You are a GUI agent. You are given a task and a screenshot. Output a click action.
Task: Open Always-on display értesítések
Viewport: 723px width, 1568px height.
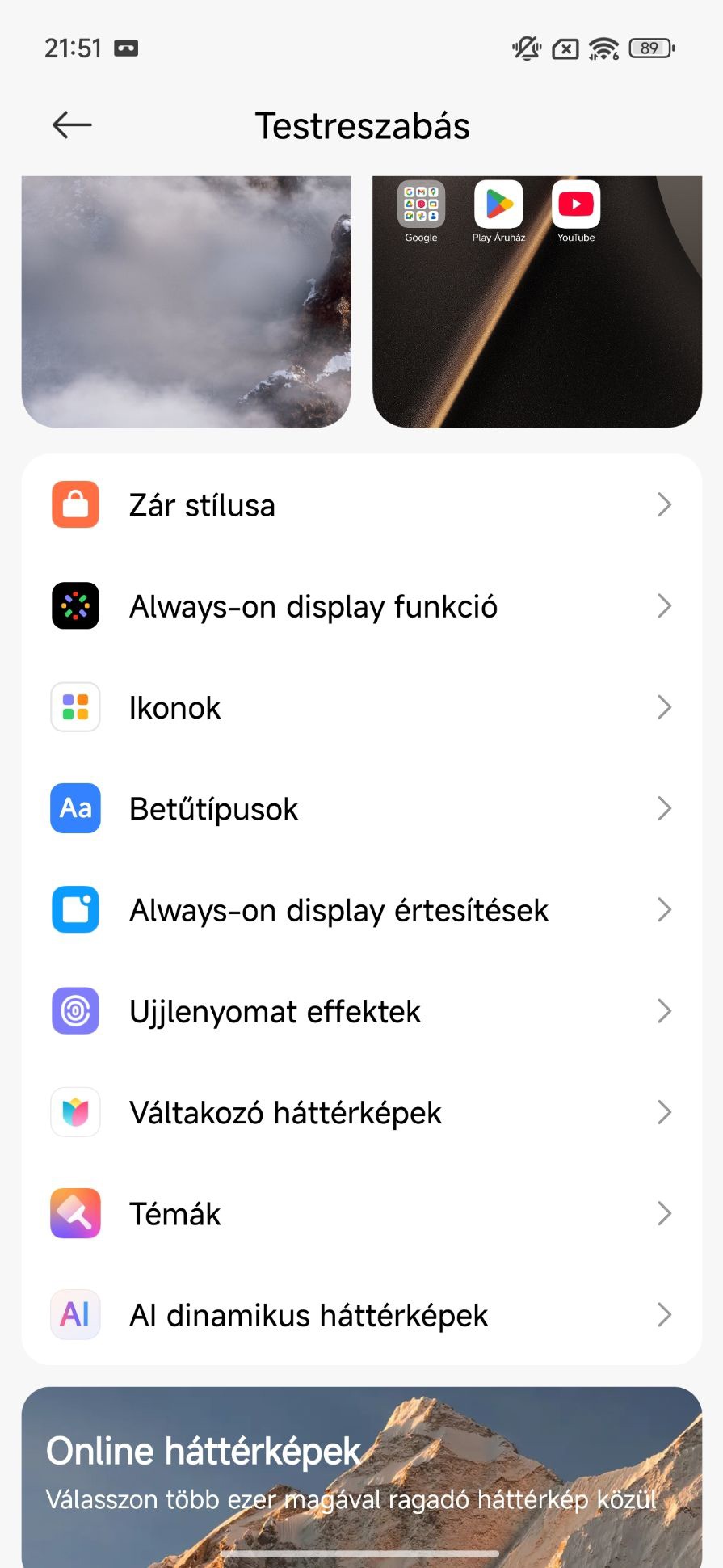(x=361, y=910)
